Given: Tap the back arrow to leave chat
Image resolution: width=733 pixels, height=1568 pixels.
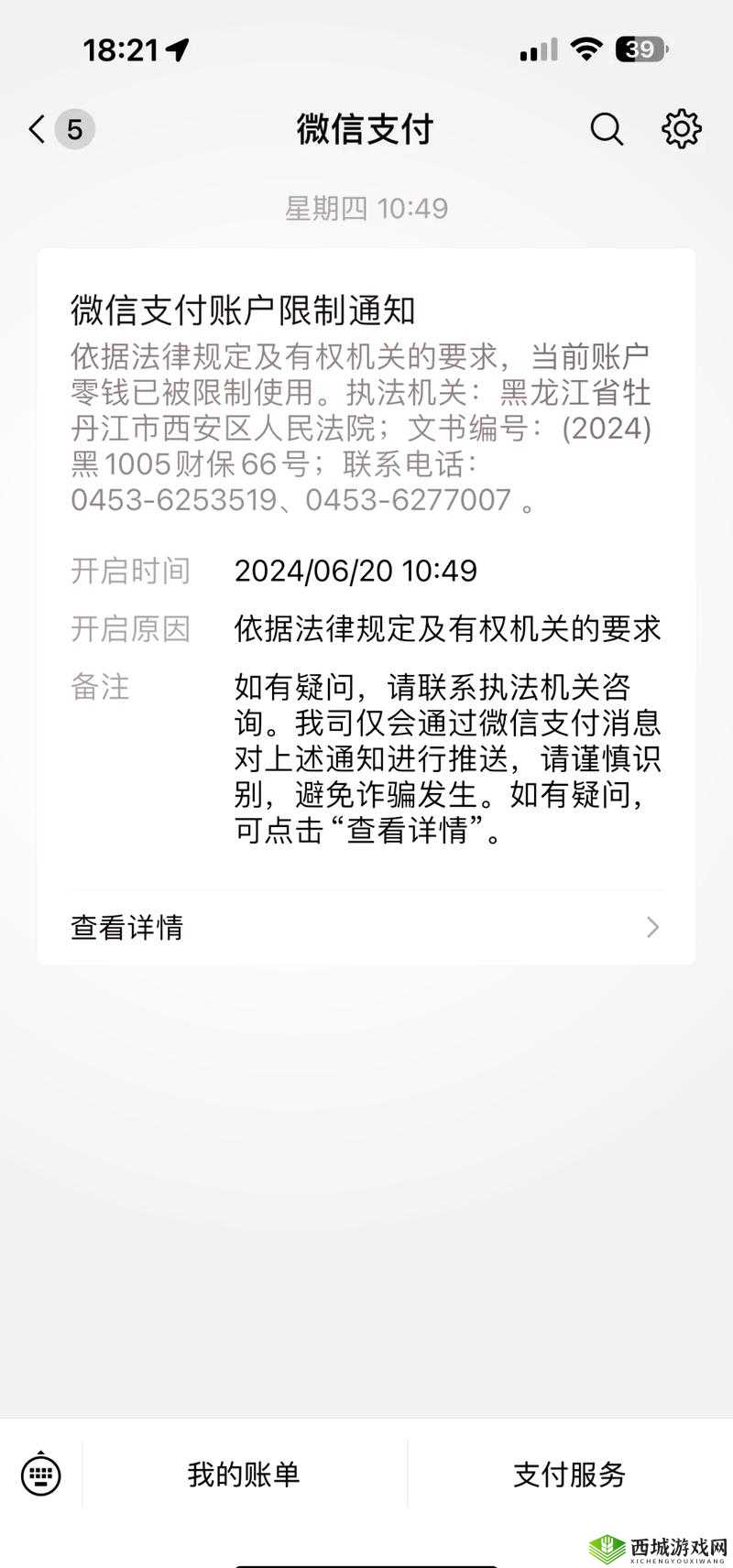Looking at the screenshot, I should coord(35,129).
